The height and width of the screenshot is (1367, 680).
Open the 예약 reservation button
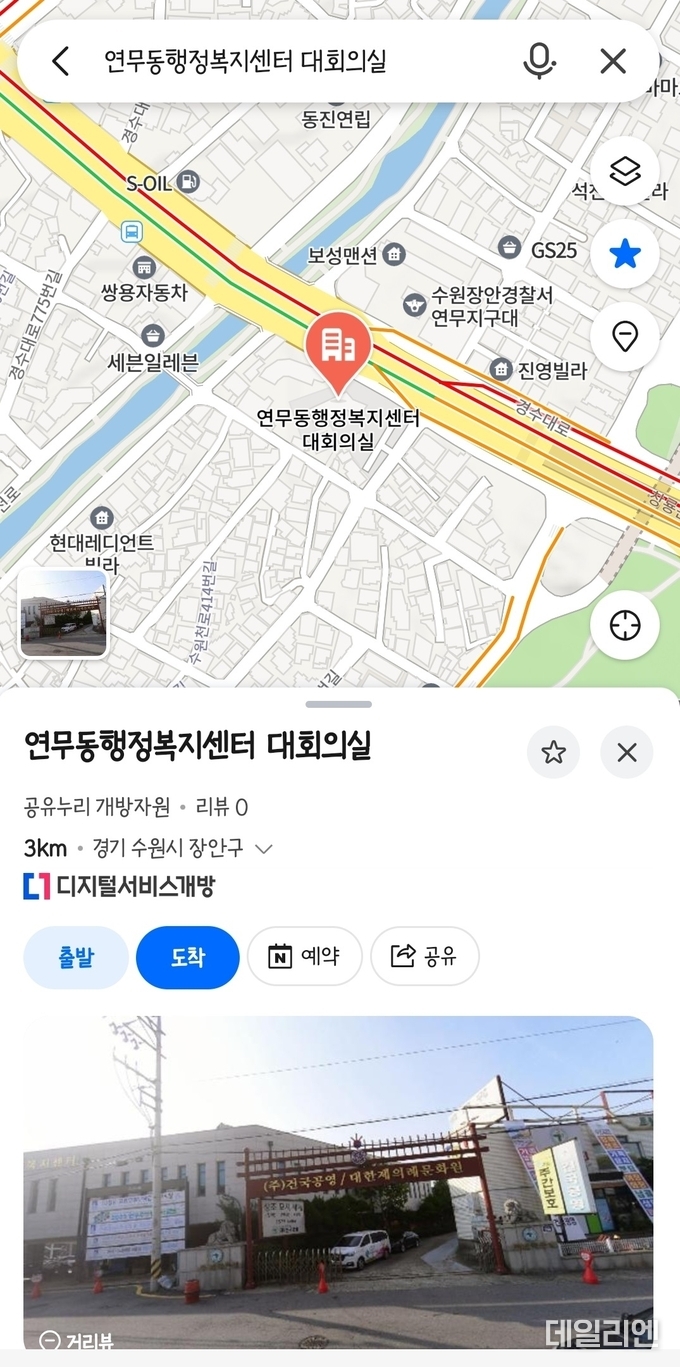[304, 957]
